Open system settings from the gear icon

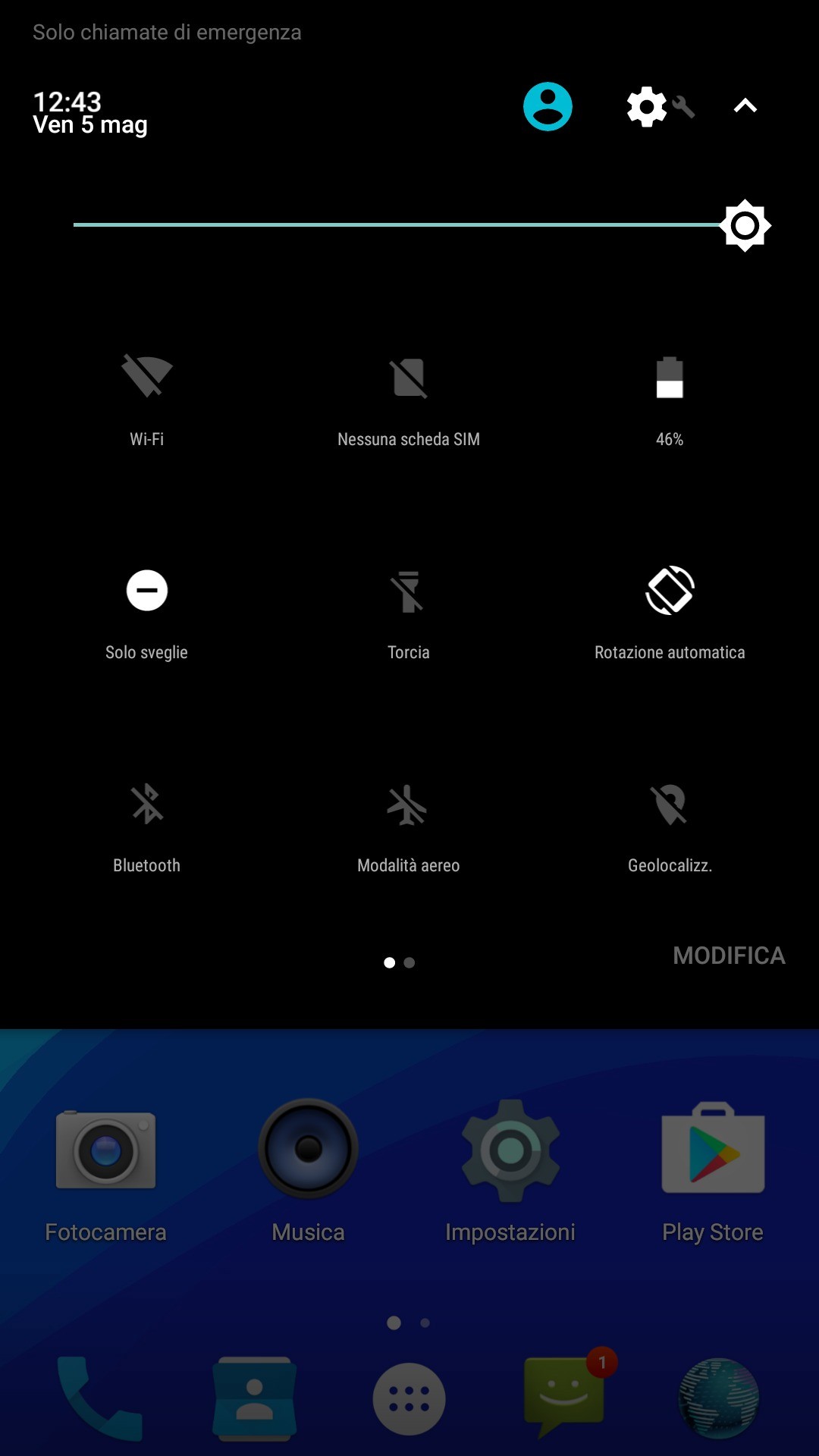[647, 107]
